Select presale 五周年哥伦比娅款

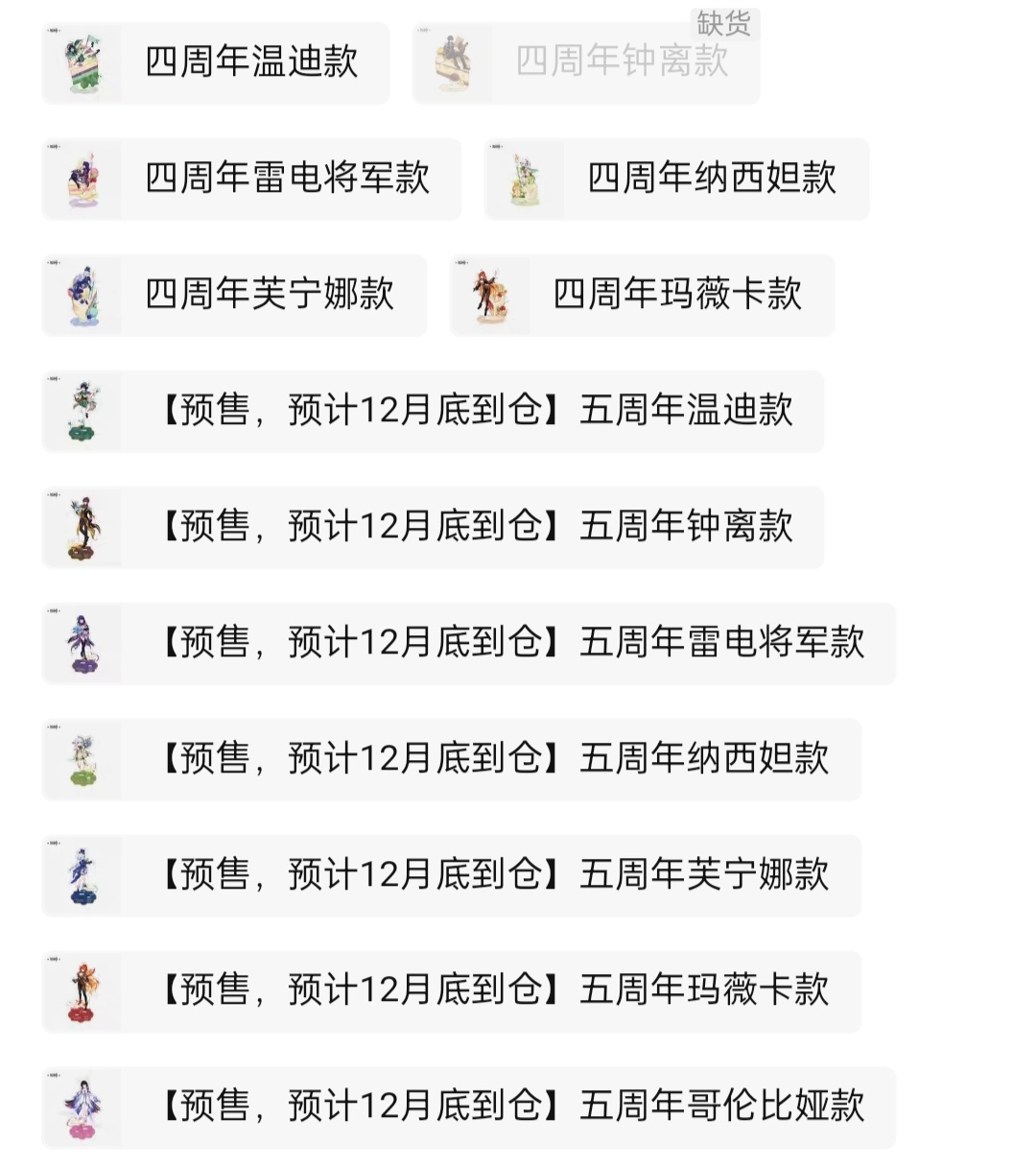tap(469, 1107)
